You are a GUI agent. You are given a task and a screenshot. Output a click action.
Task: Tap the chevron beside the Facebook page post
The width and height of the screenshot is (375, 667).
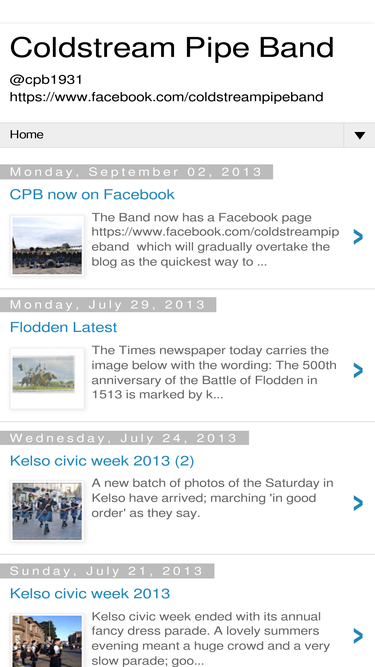(358, 237)
